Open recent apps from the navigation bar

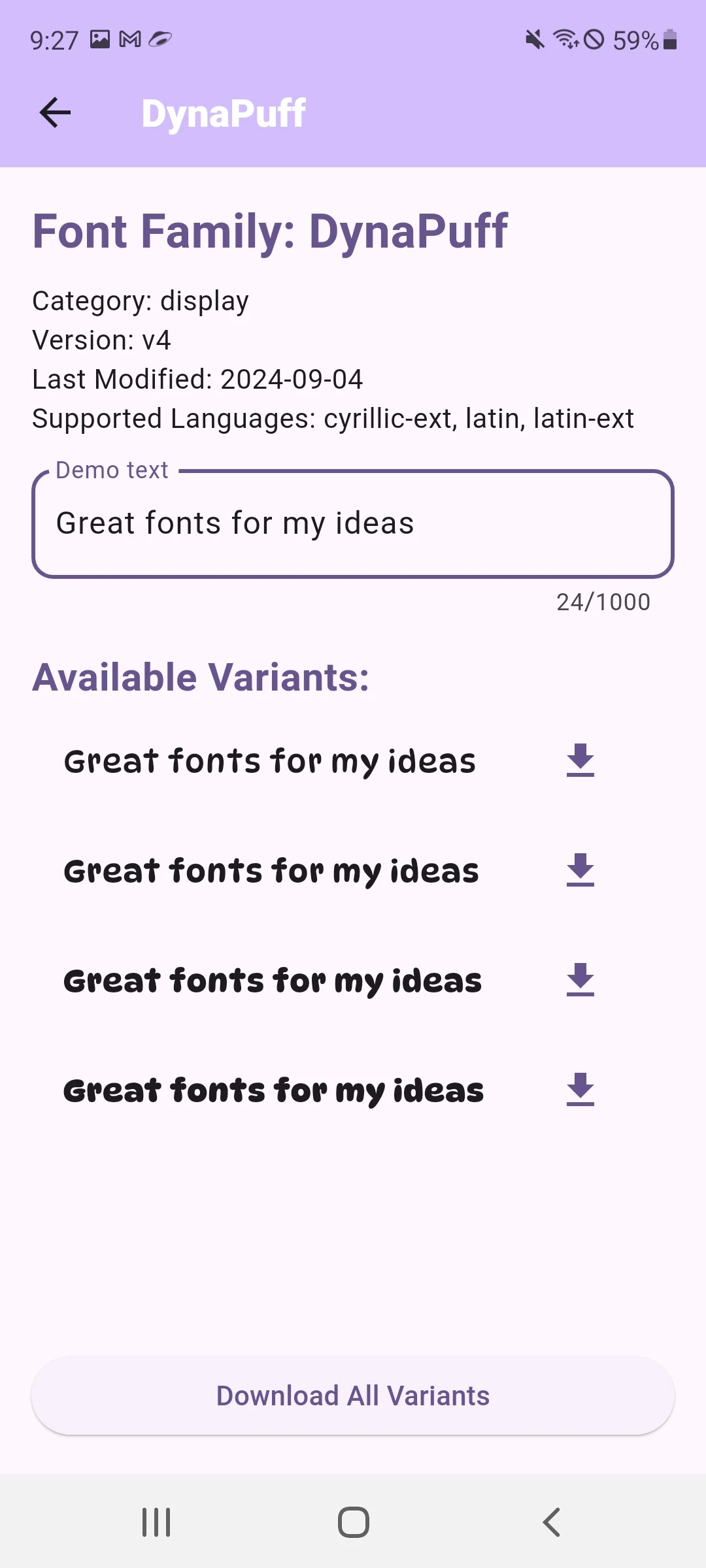(x=156, y=1522)
